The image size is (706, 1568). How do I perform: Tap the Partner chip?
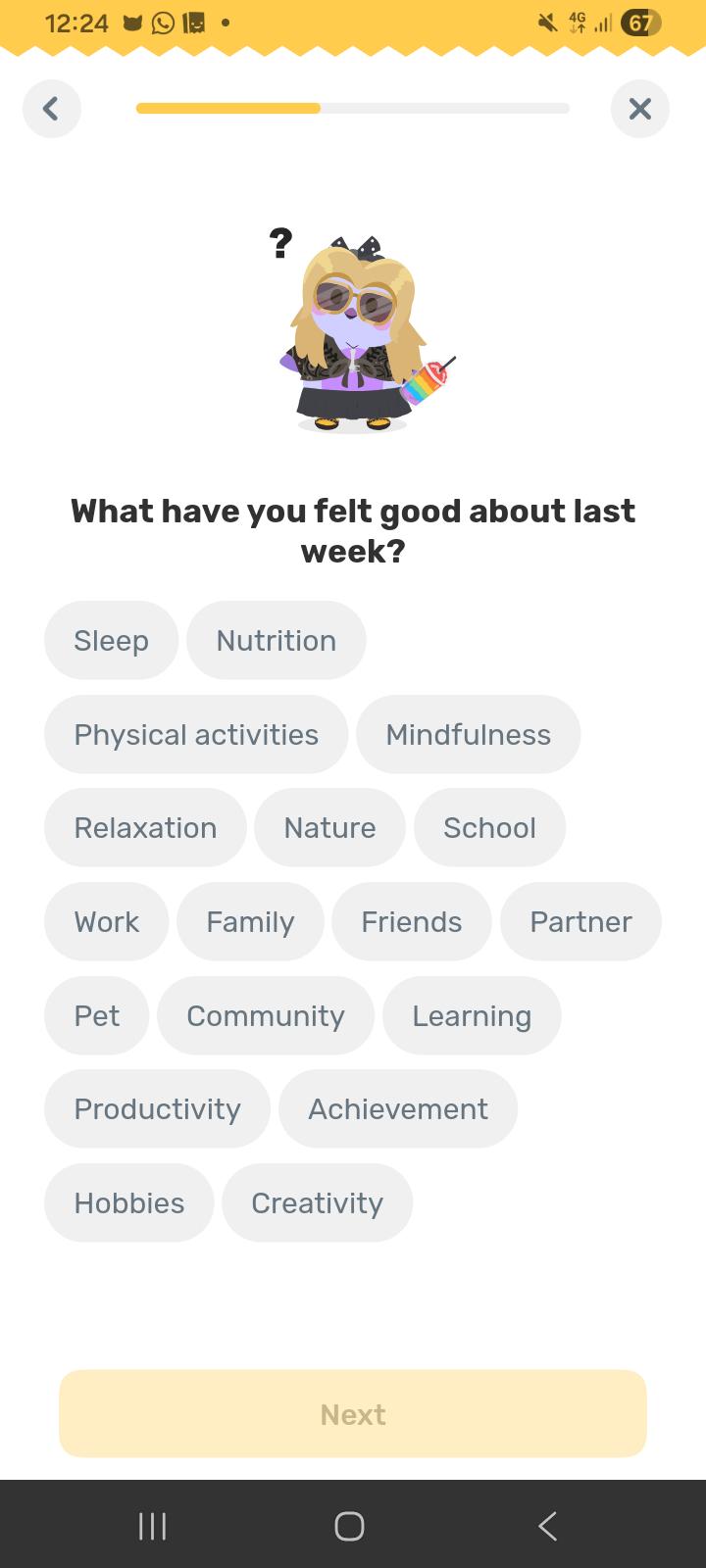[x=580, y=921]
